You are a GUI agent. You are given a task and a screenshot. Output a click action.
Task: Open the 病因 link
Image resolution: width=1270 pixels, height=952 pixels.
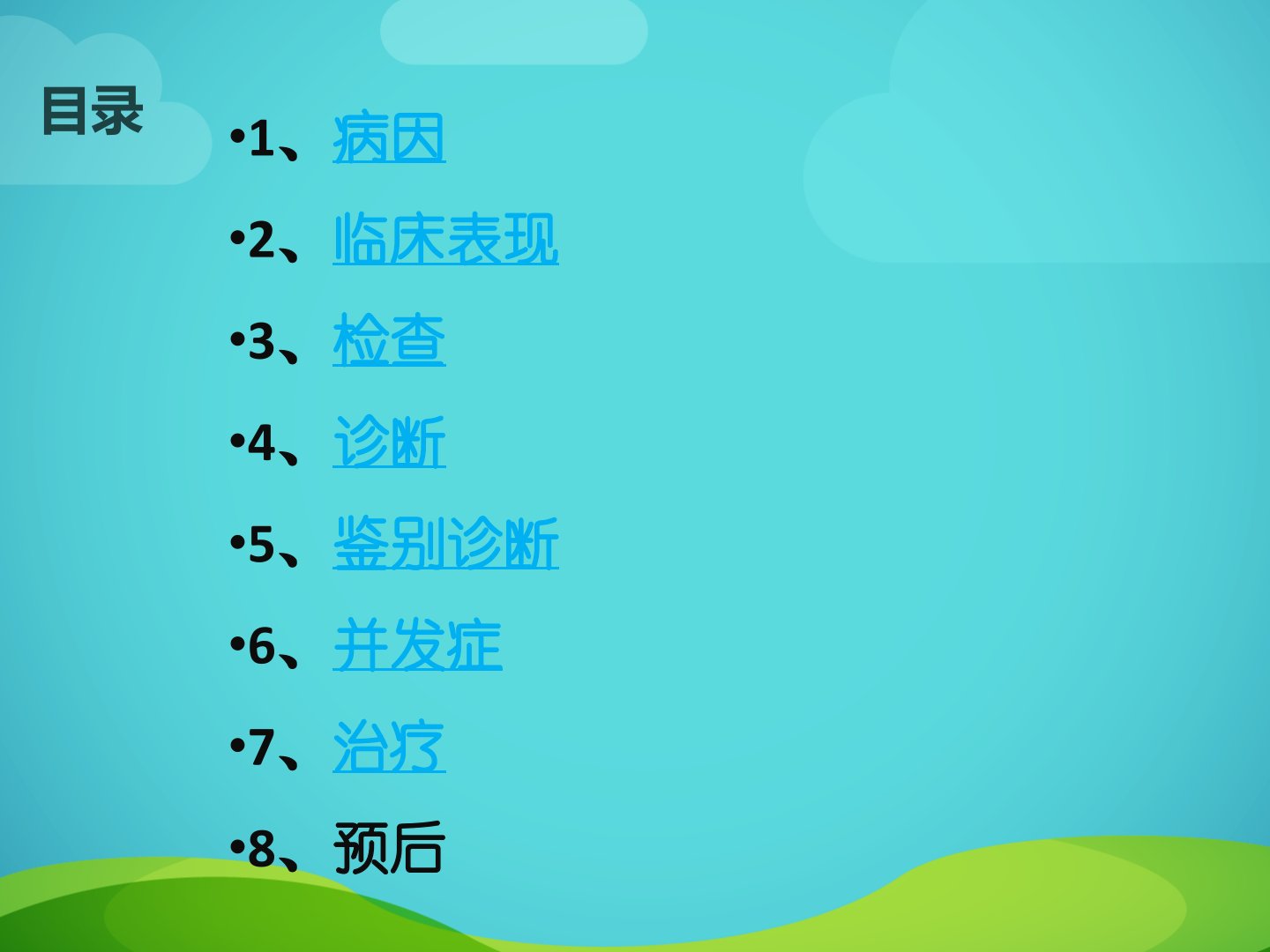pos(389,138)
